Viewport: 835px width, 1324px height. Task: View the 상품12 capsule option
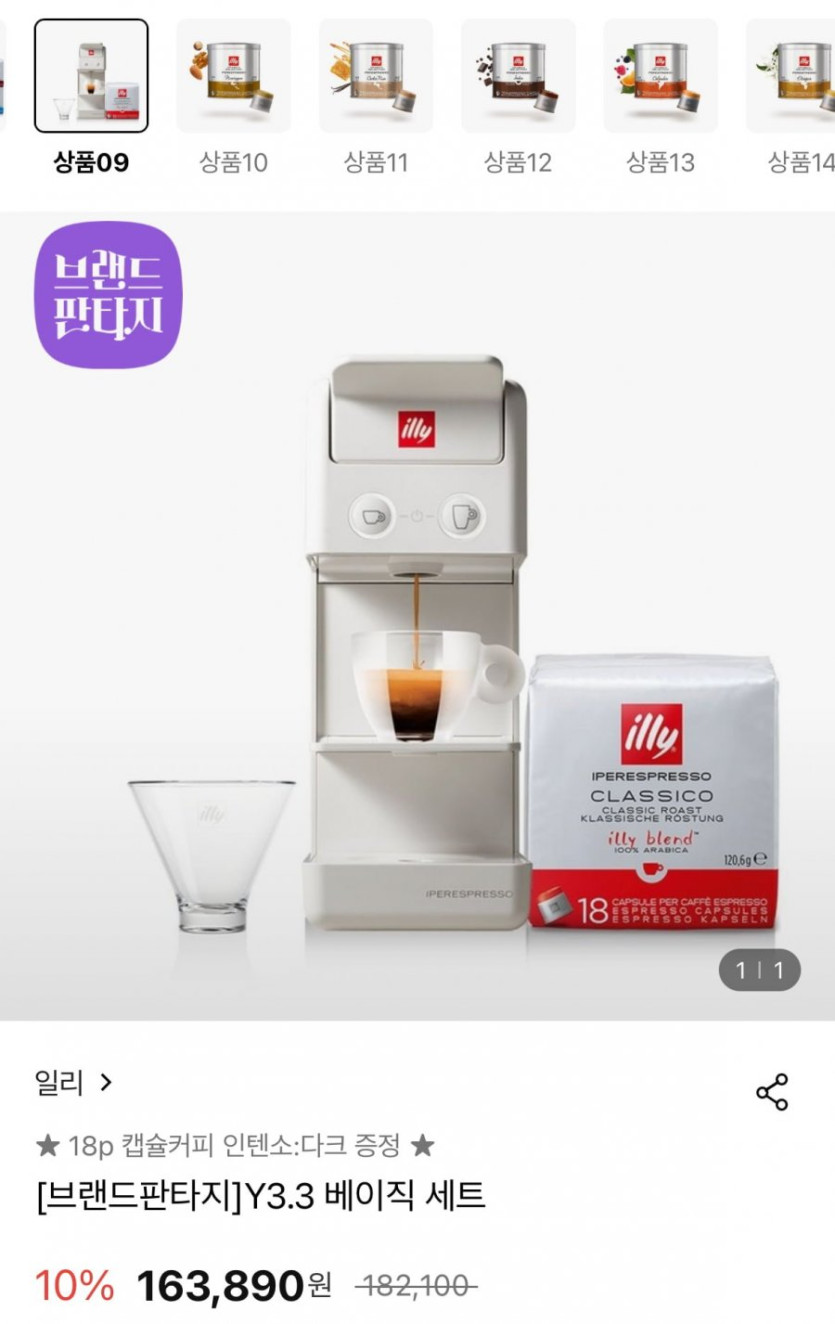tap(518, 76)
